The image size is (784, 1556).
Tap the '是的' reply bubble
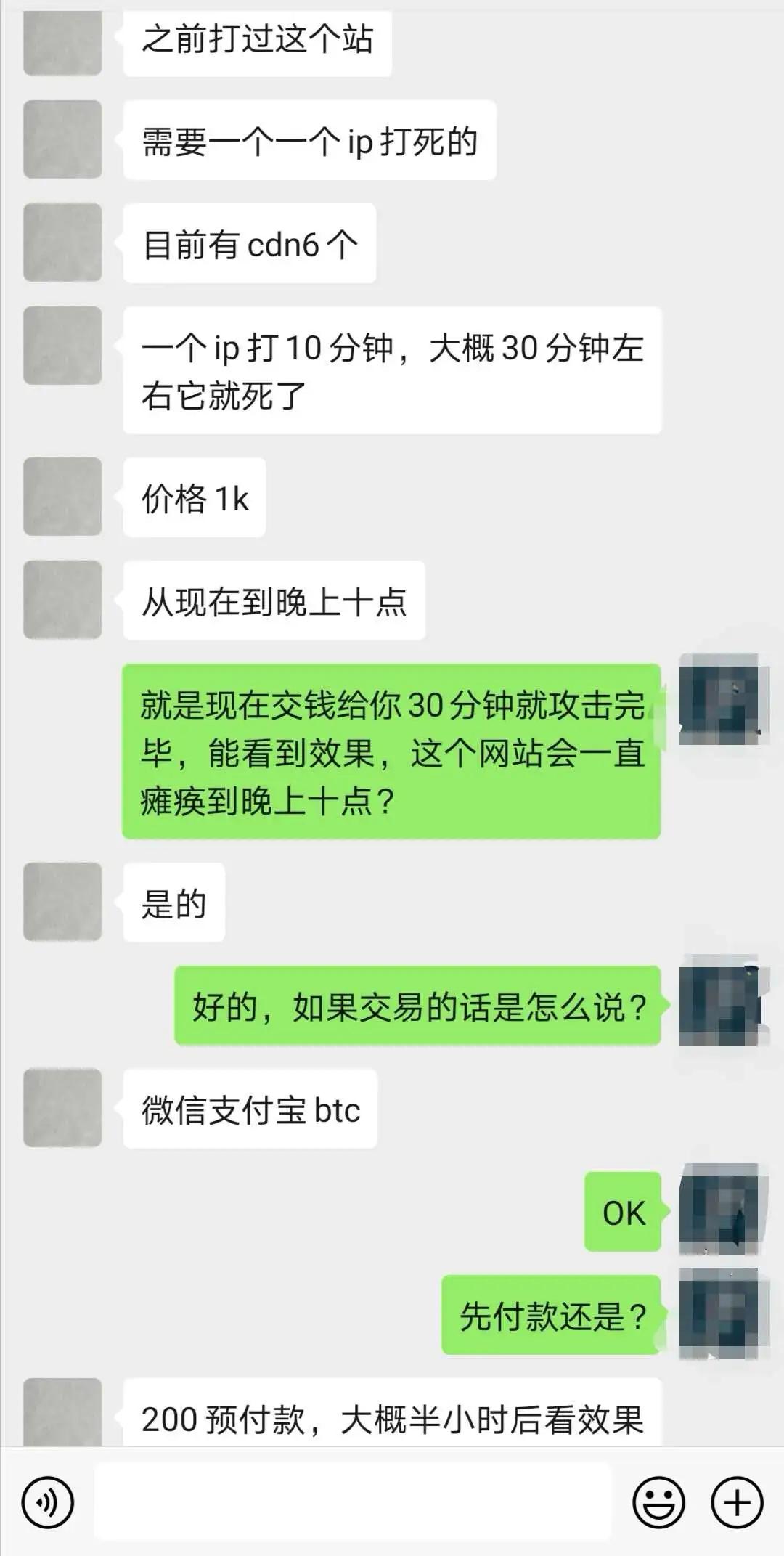[173, 904]
